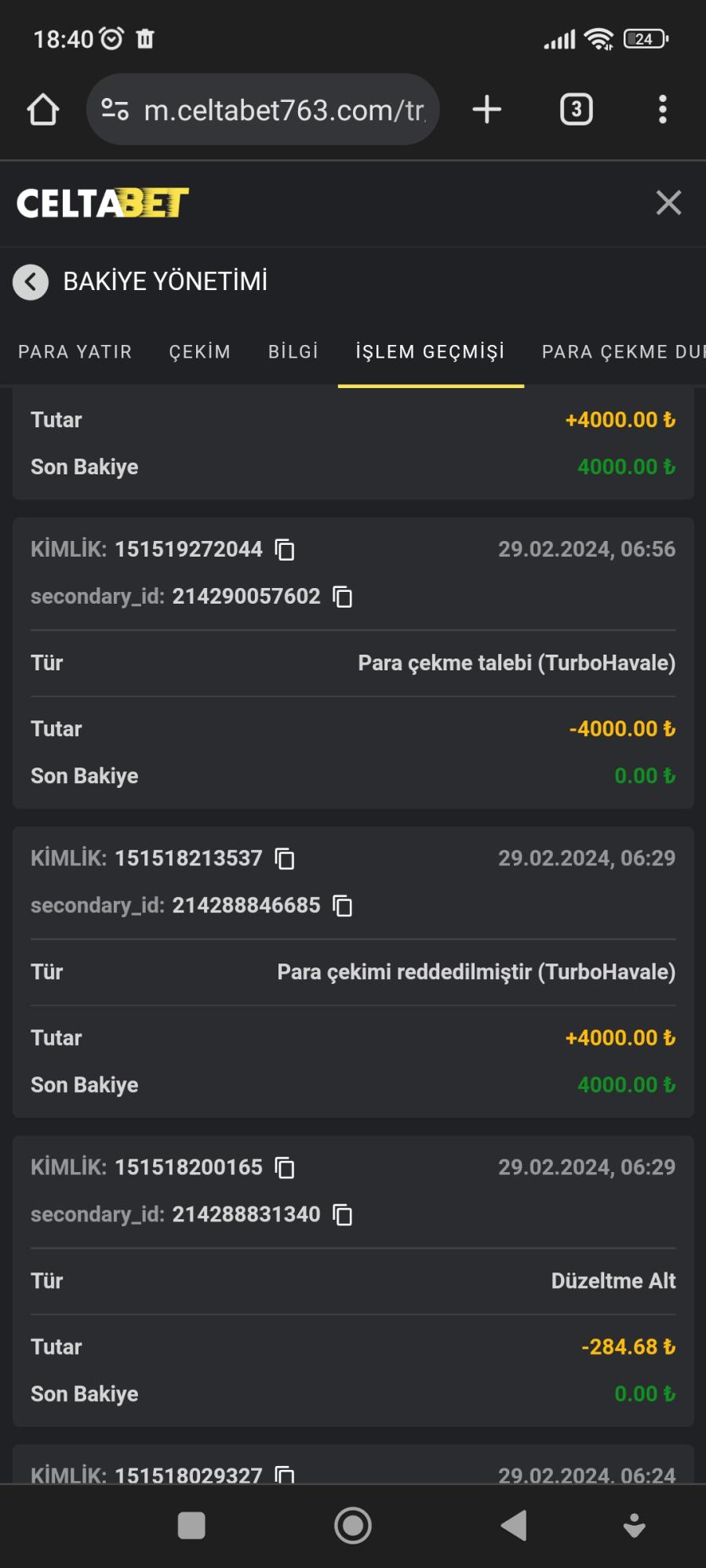The image size is (706, 1568).
Task: Open the BİLGİ tab
Action: pos(292,351)
